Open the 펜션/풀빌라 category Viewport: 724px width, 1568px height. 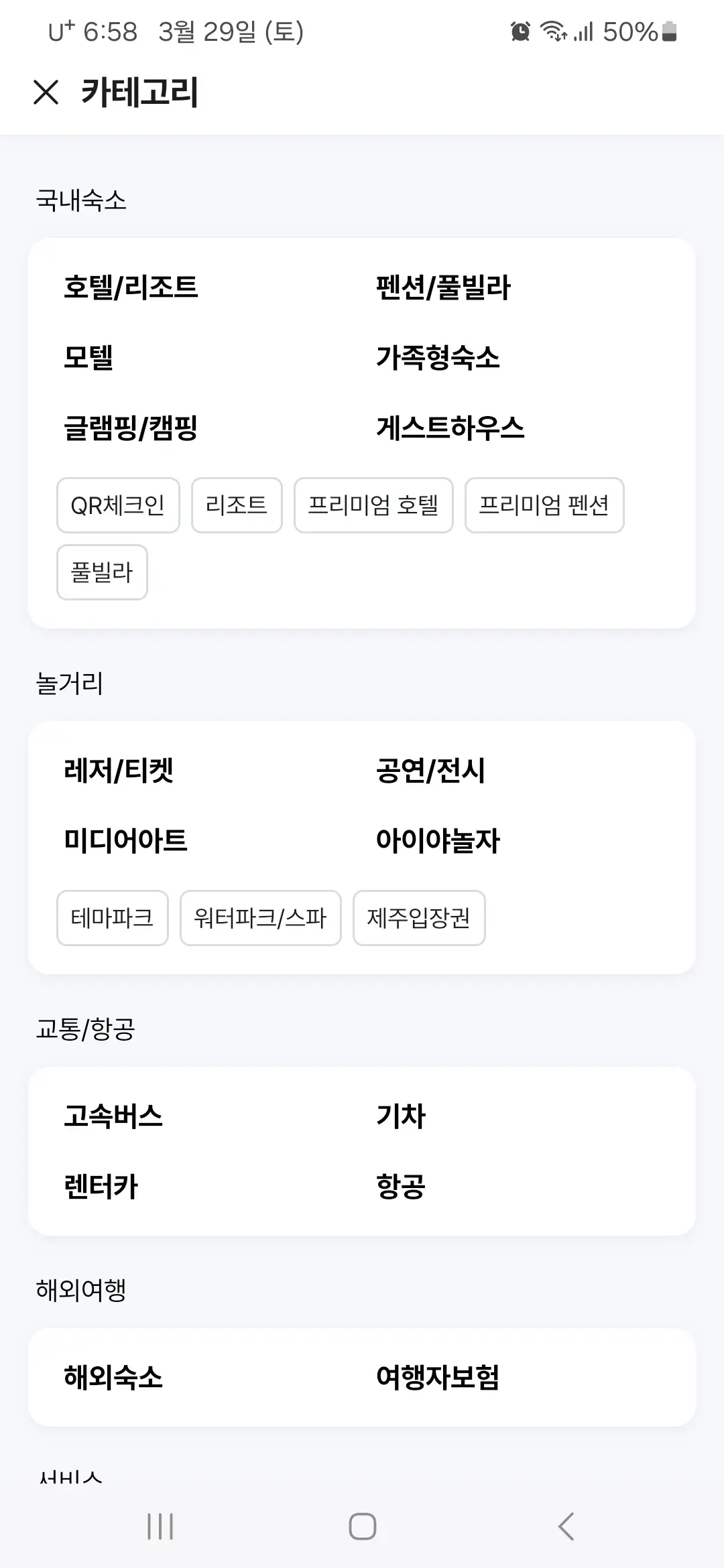[442, 289]
